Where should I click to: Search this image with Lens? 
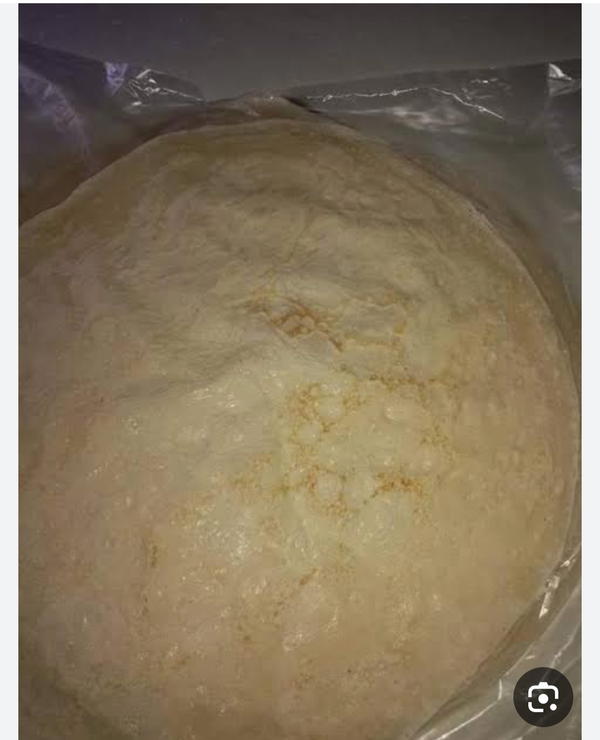[x=543, y=696]
